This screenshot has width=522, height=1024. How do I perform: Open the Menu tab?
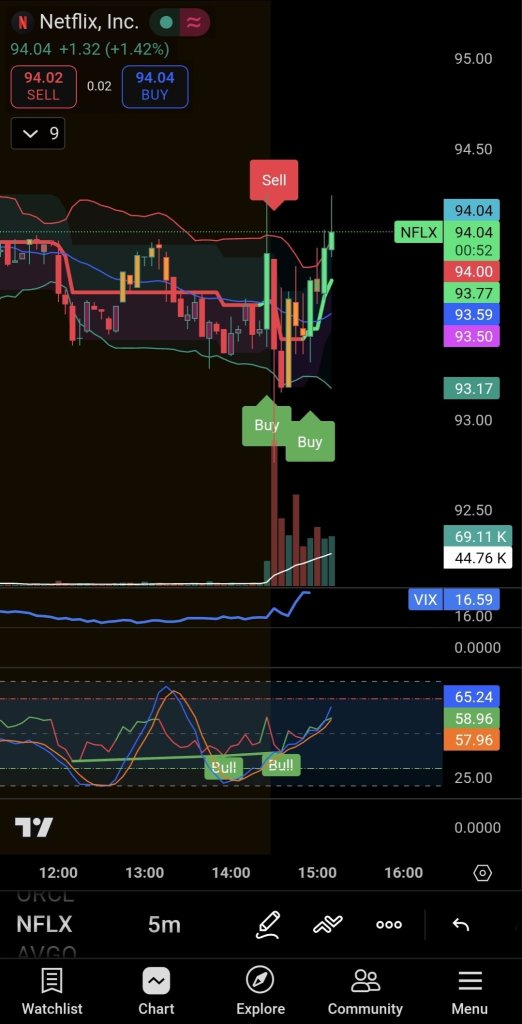pos(470,991)
